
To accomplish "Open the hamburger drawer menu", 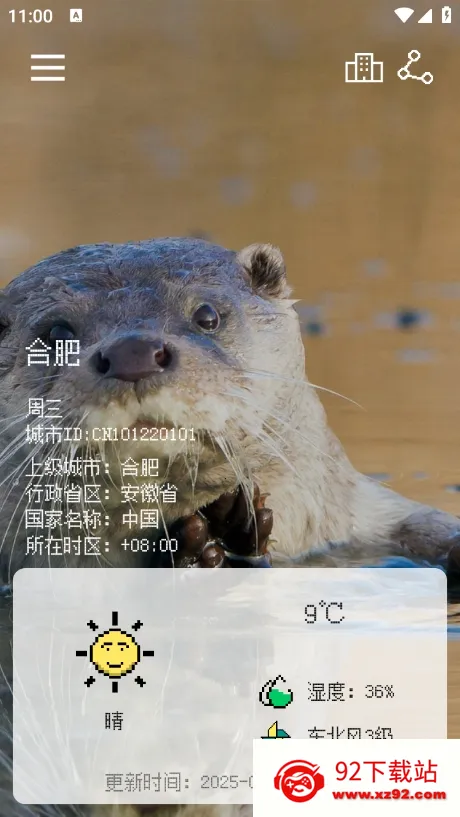I will 48,68.
